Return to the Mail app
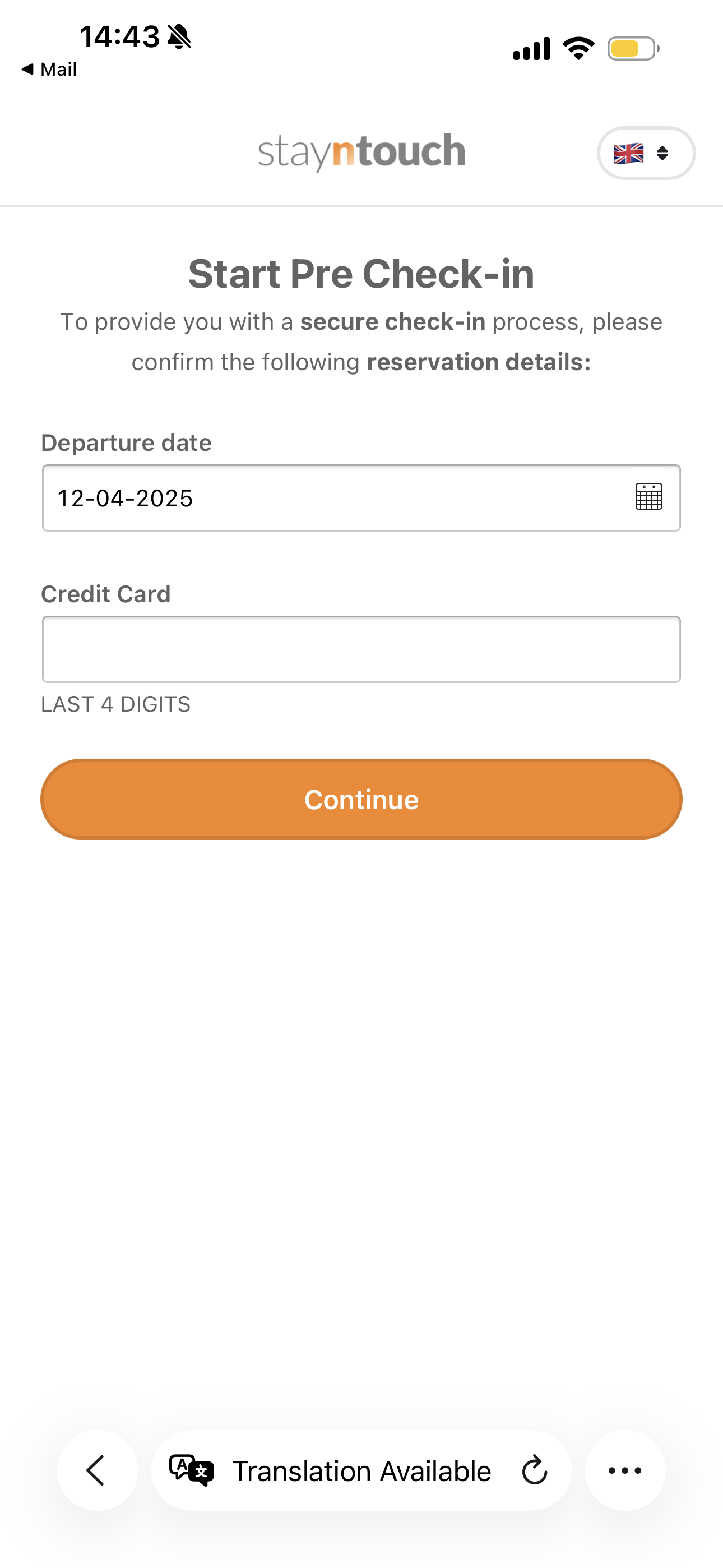Viewport: 723px width, 1568px height. coord(49,70)
